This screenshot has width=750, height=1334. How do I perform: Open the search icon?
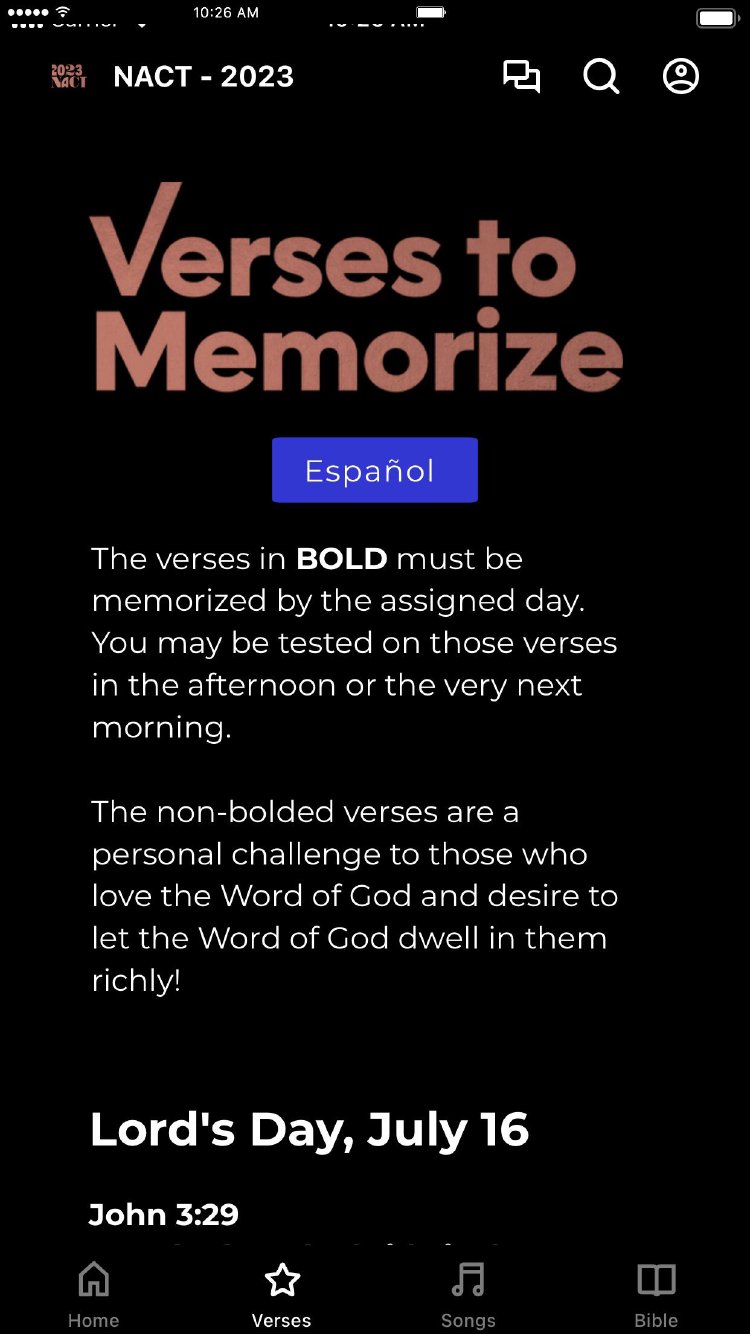[601, 76]
